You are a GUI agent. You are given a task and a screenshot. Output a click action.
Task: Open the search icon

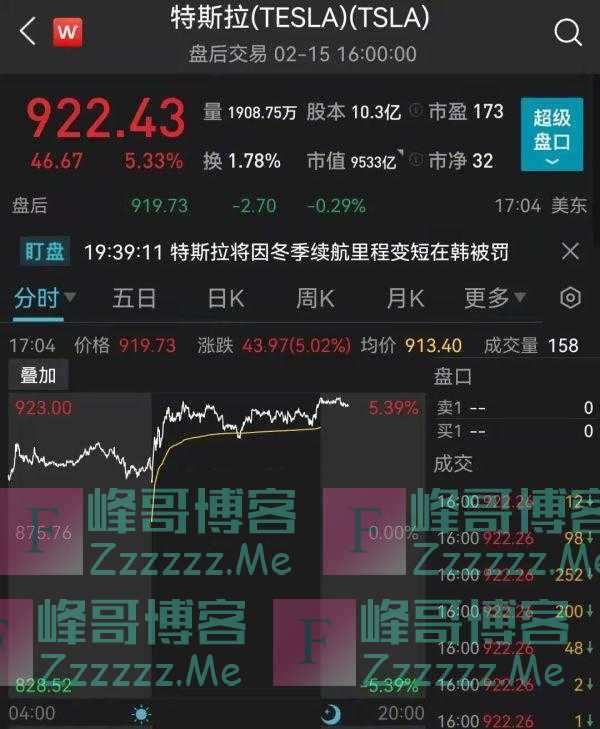(x=567, y=33)
